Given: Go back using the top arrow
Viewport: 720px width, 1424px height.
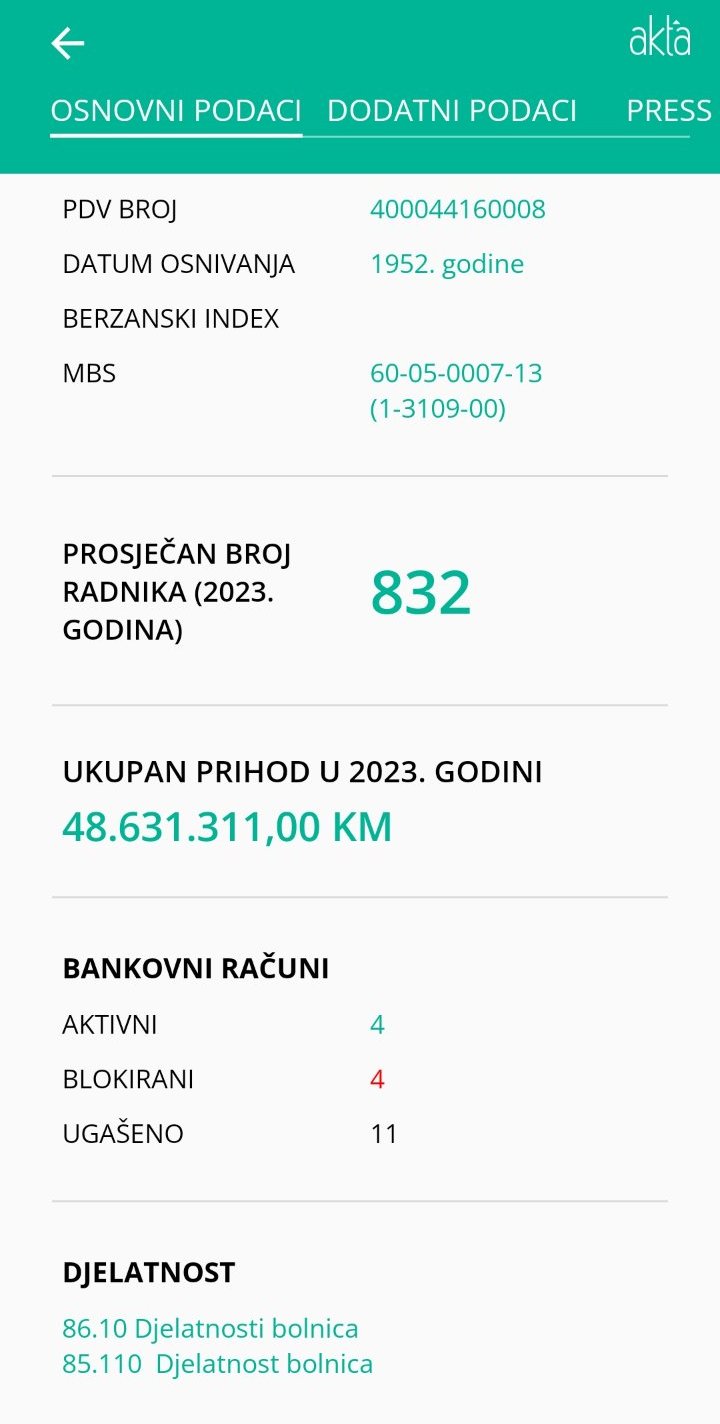Looking at the screenshot, I should (x=68, y=43).
